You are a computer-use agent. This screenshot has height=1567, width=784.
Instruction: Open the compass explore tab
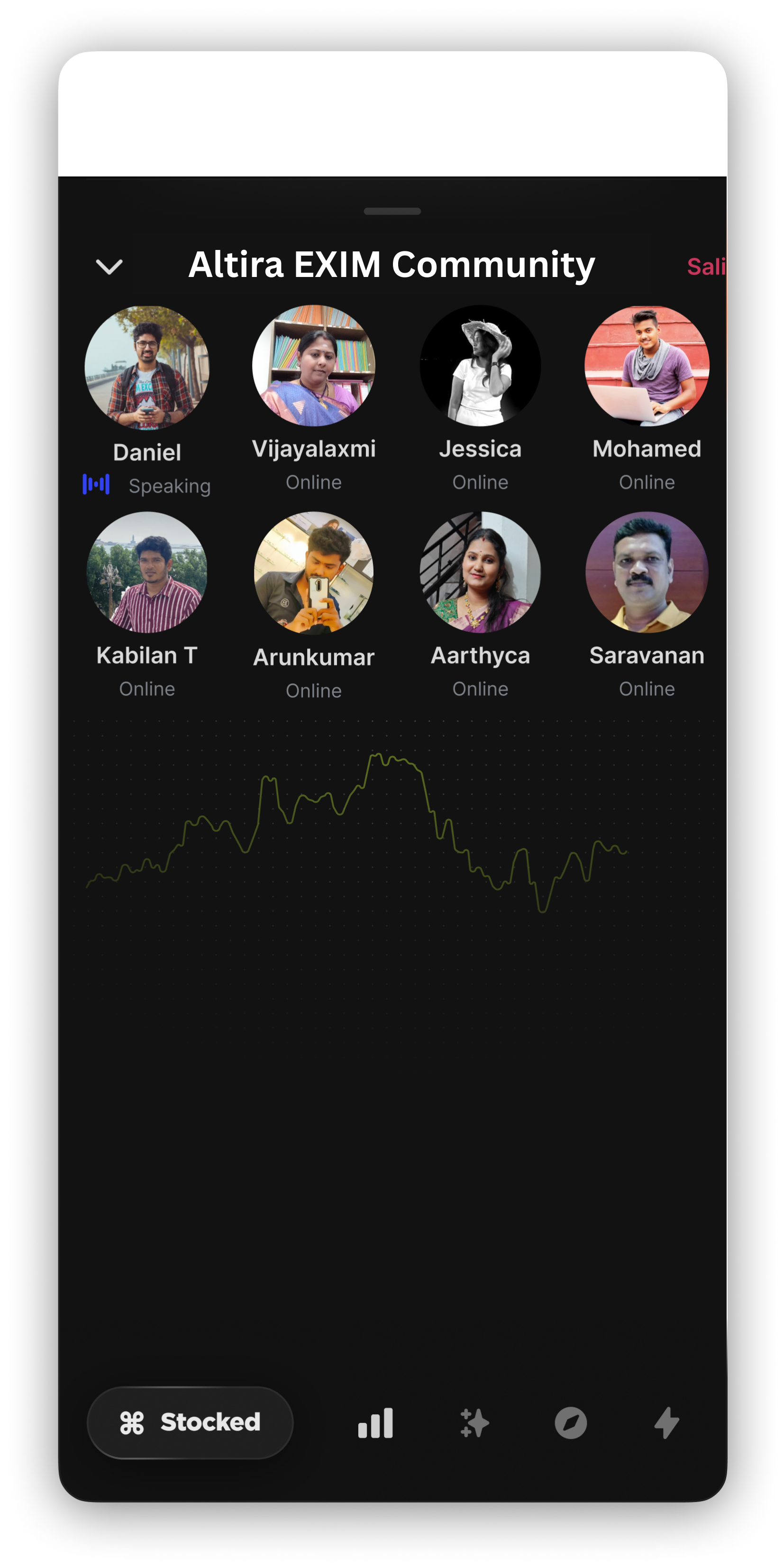point(571,1423)
